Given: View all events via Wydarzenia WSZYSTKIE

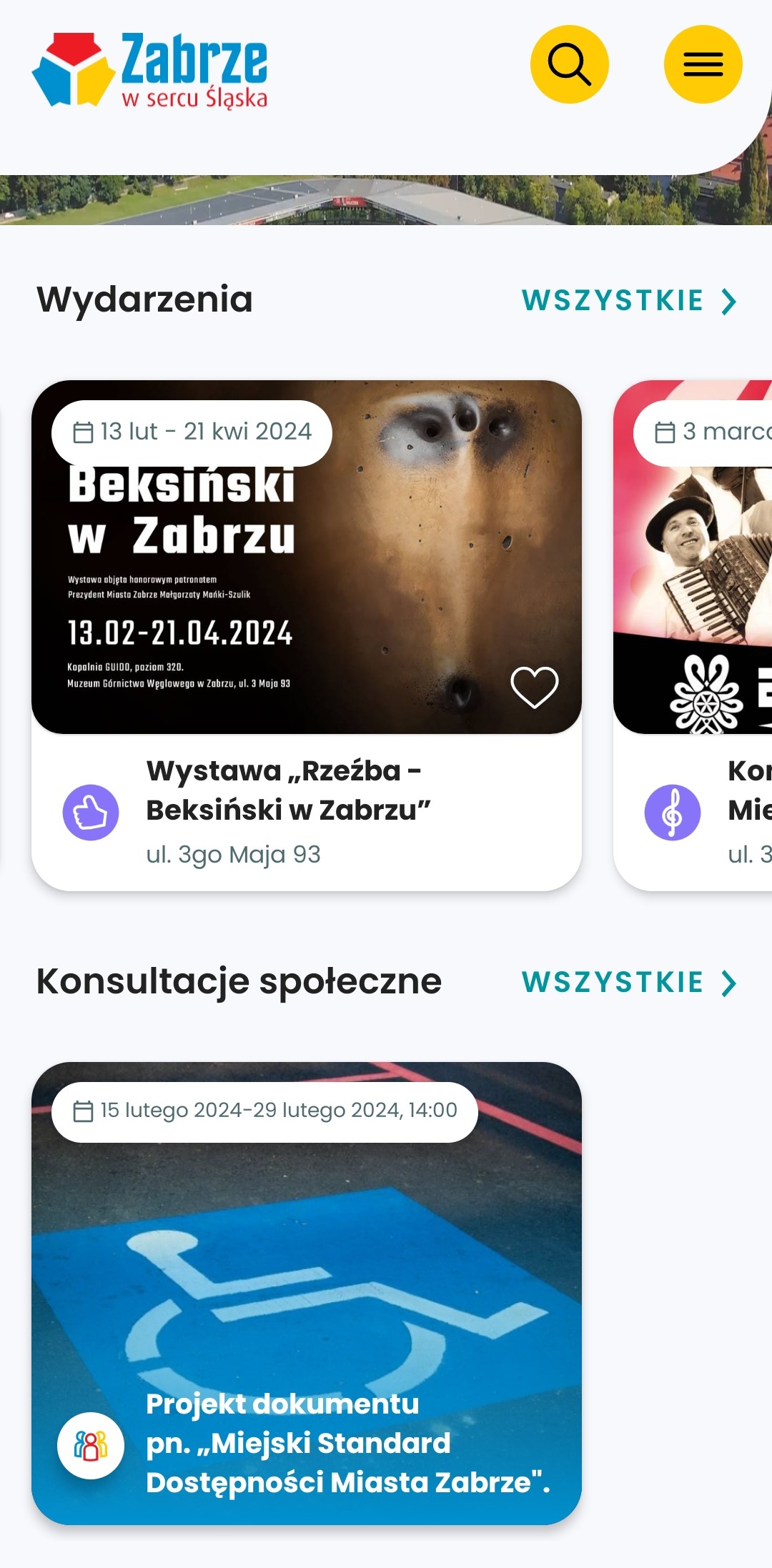Looking at the screenshot, I should (x=628, y=301).
